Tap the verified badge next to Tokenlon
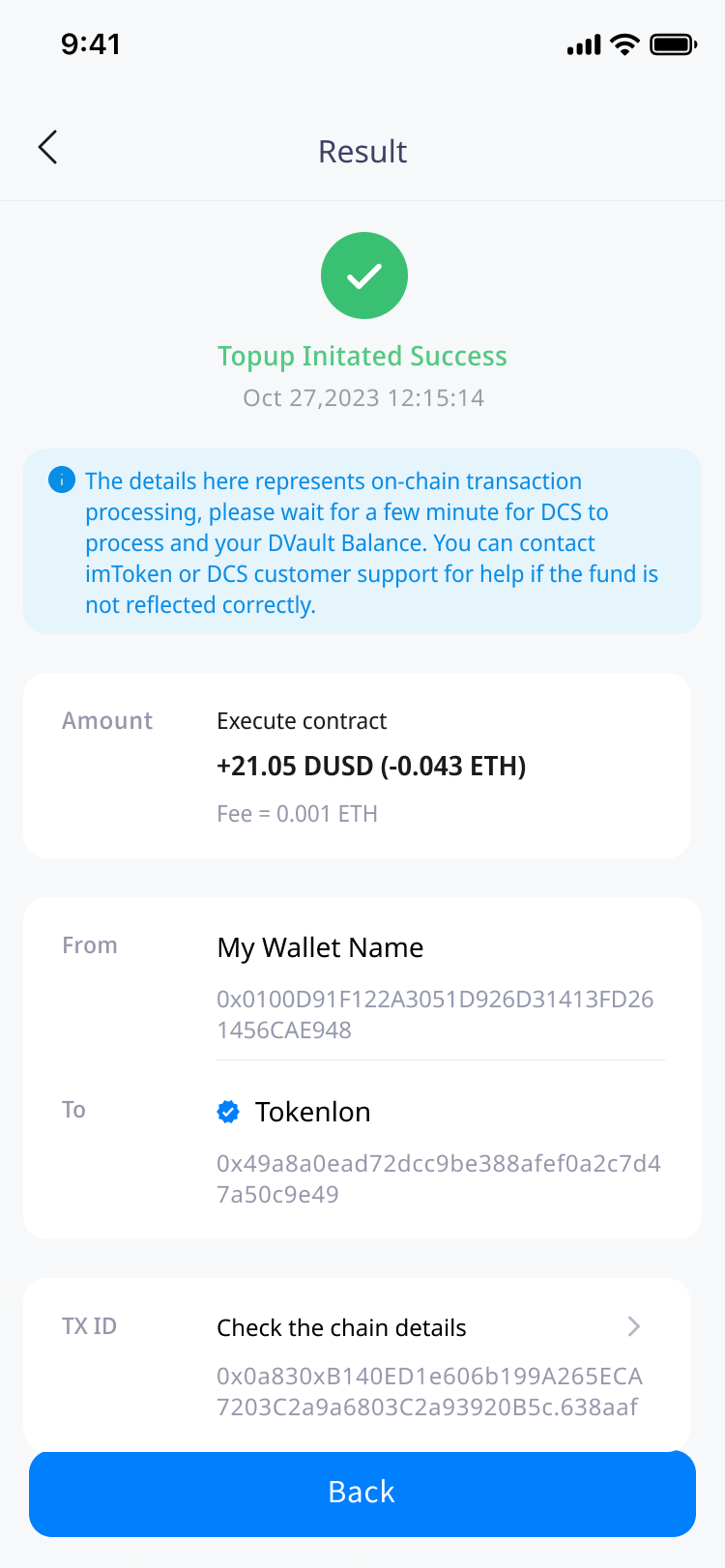Viewport: 725px width, 1568px height. [x=227, y=1112]
